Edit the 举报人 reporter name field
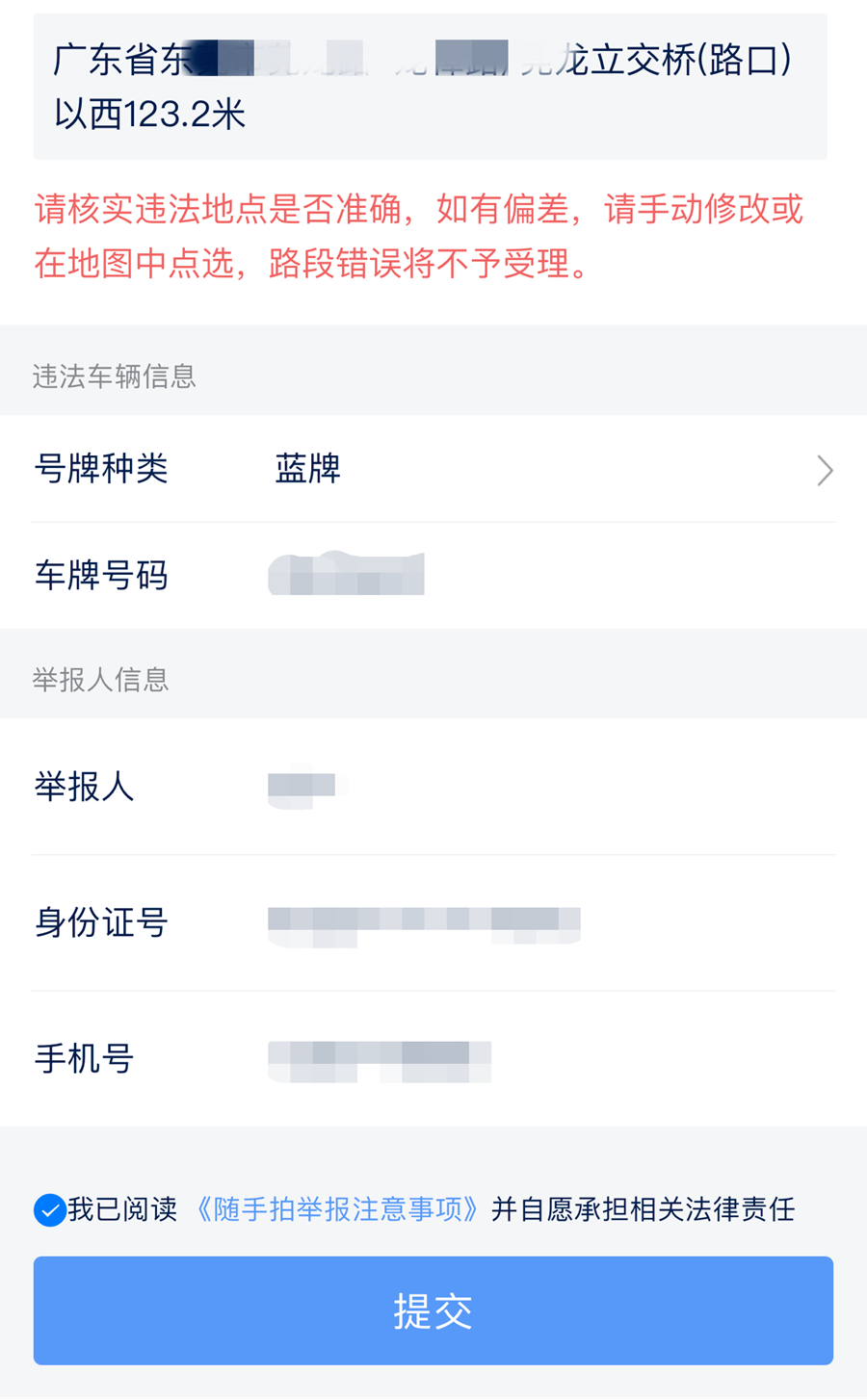Image resolution: width=867 pixels, height=1400 pixels. (x=549, y=787)
